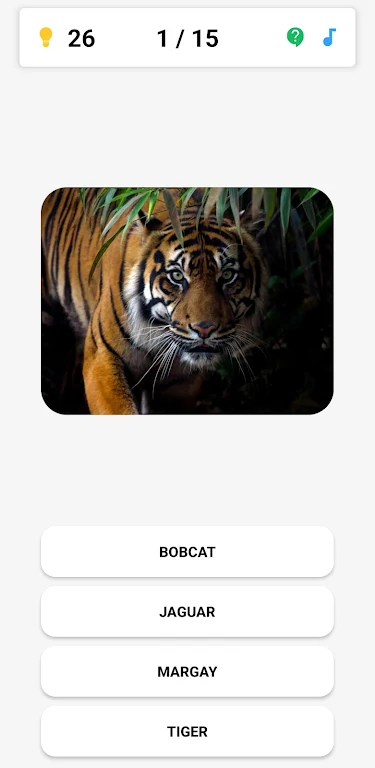Open the green help question icon
The width and height of the screenshot is (375, 768).
pos(295,37)
